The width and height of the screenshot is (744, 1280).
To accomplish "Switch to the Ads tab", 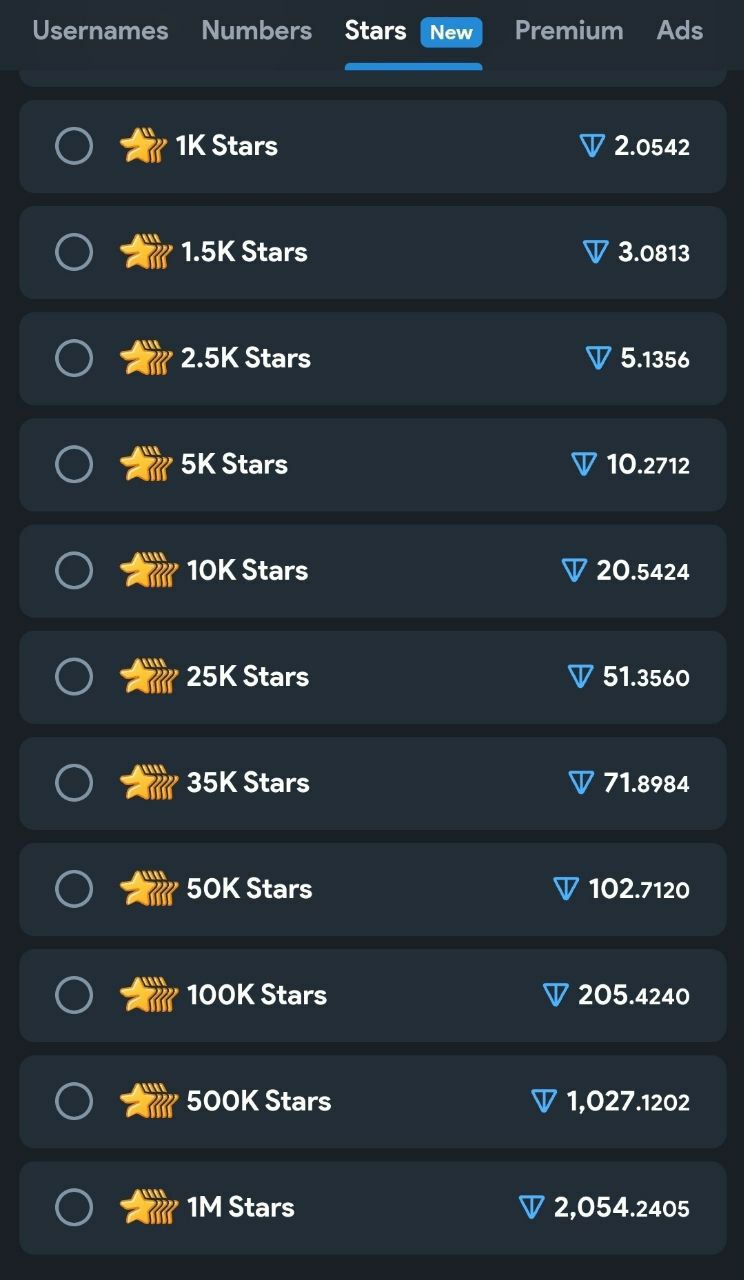I will (680, 31).
